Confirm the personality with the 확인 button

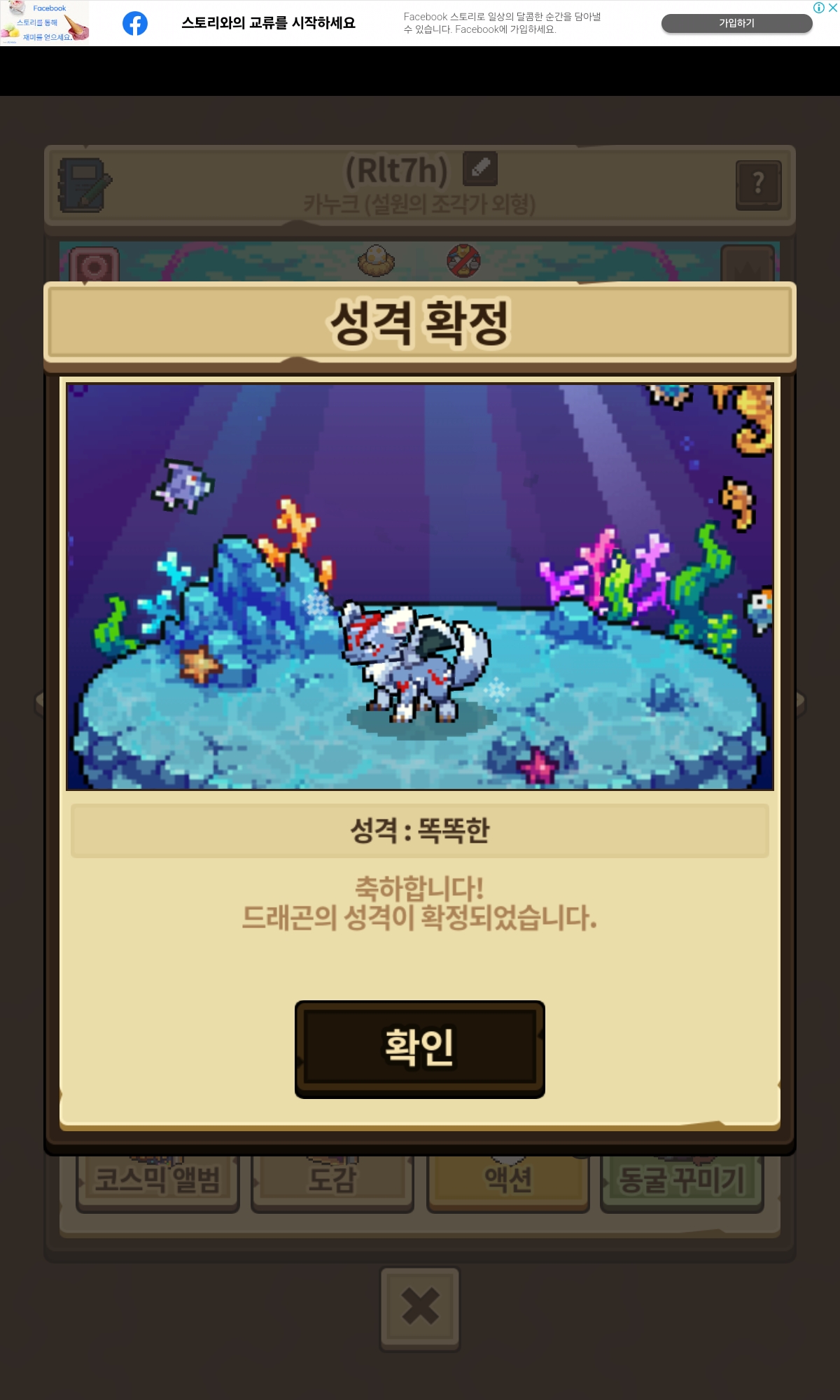click(x=419, y=1048)
